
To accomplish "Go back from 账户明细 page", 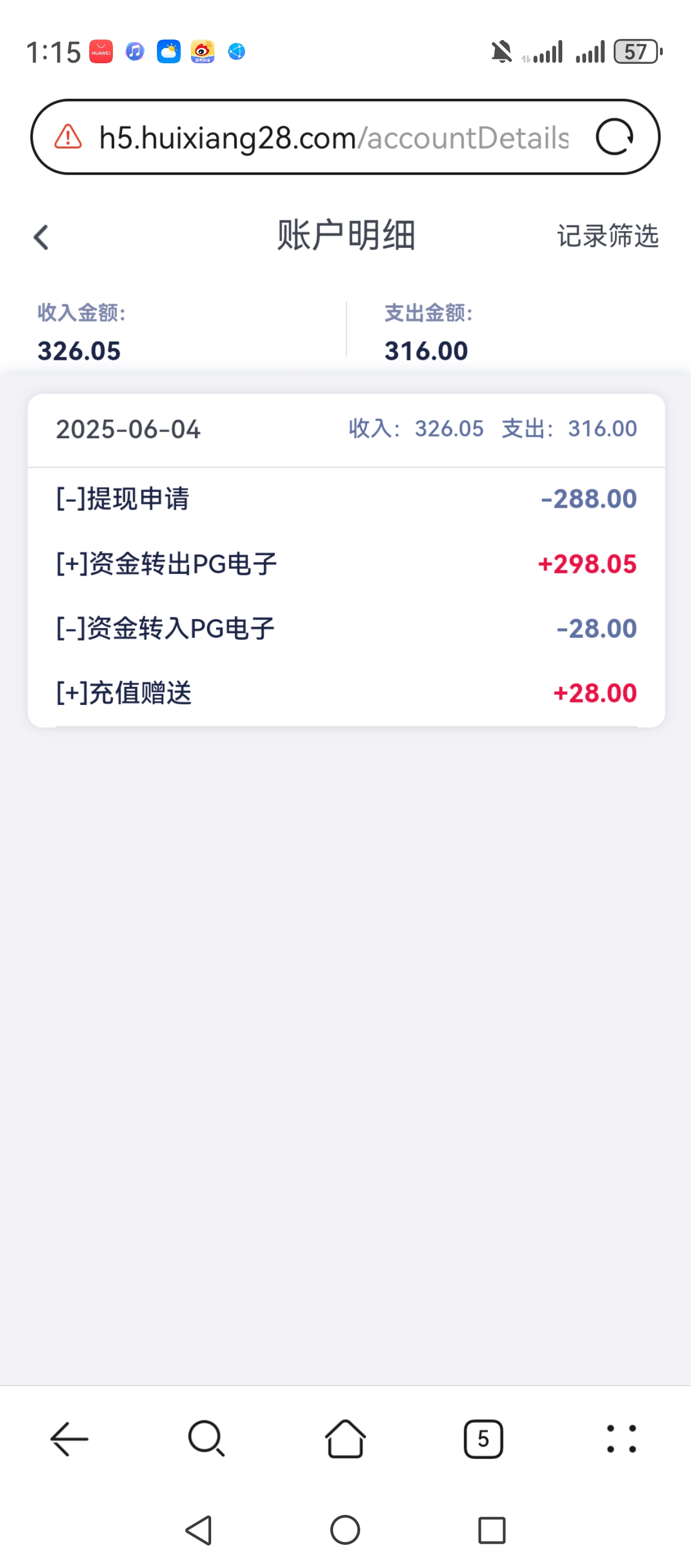I will point(41,237).
